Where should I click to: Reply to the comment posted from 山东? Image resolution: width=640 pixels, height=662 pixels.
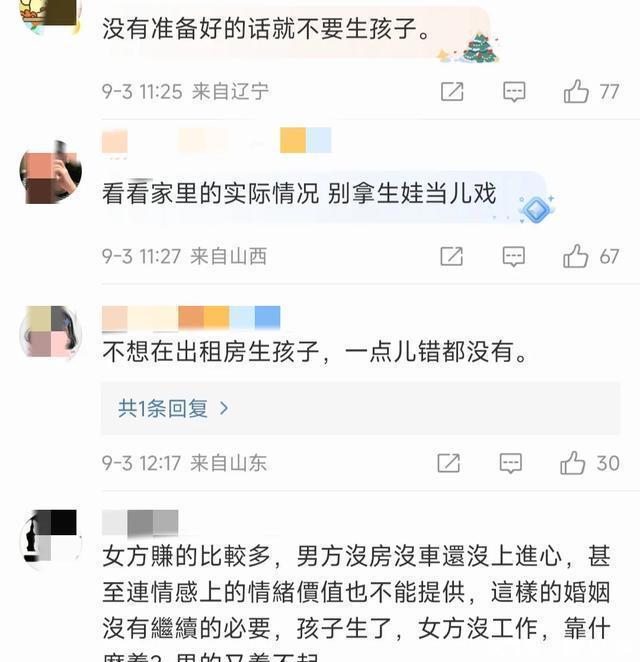(511, 463)
